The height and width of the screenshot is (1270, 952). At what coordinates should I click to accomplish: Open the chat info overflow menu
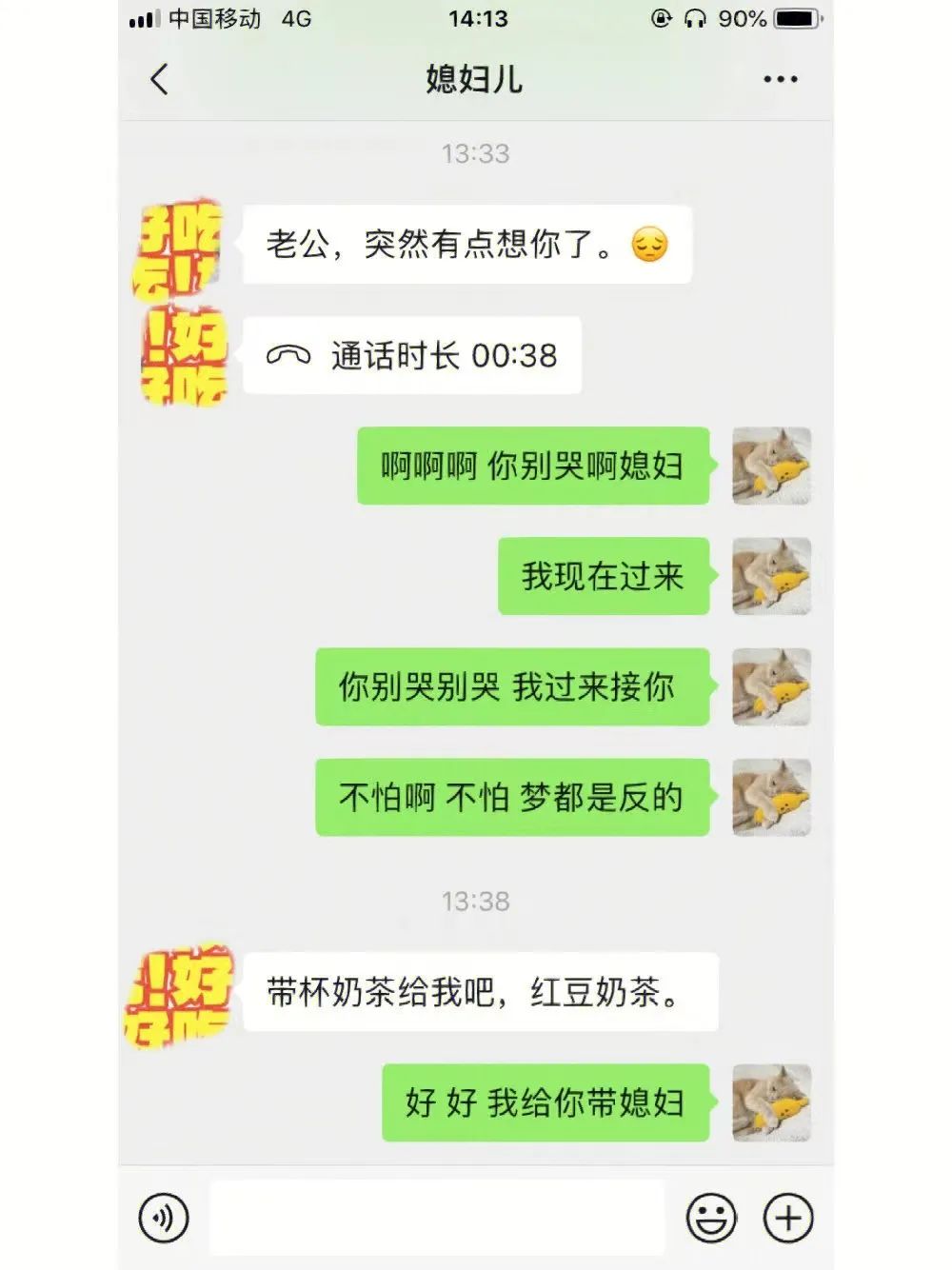[x=780, y=79]
